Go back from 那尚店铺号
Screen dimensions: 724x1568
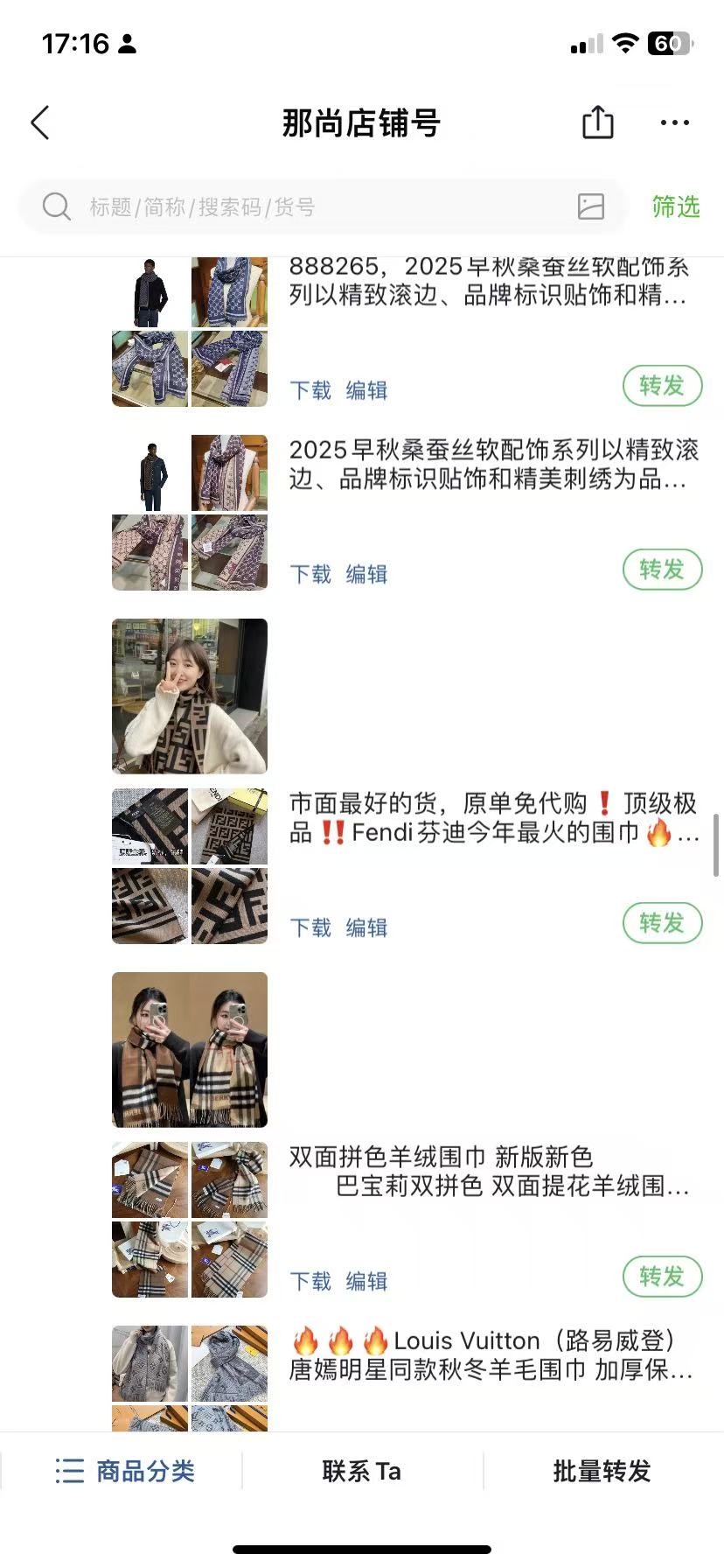40,123
